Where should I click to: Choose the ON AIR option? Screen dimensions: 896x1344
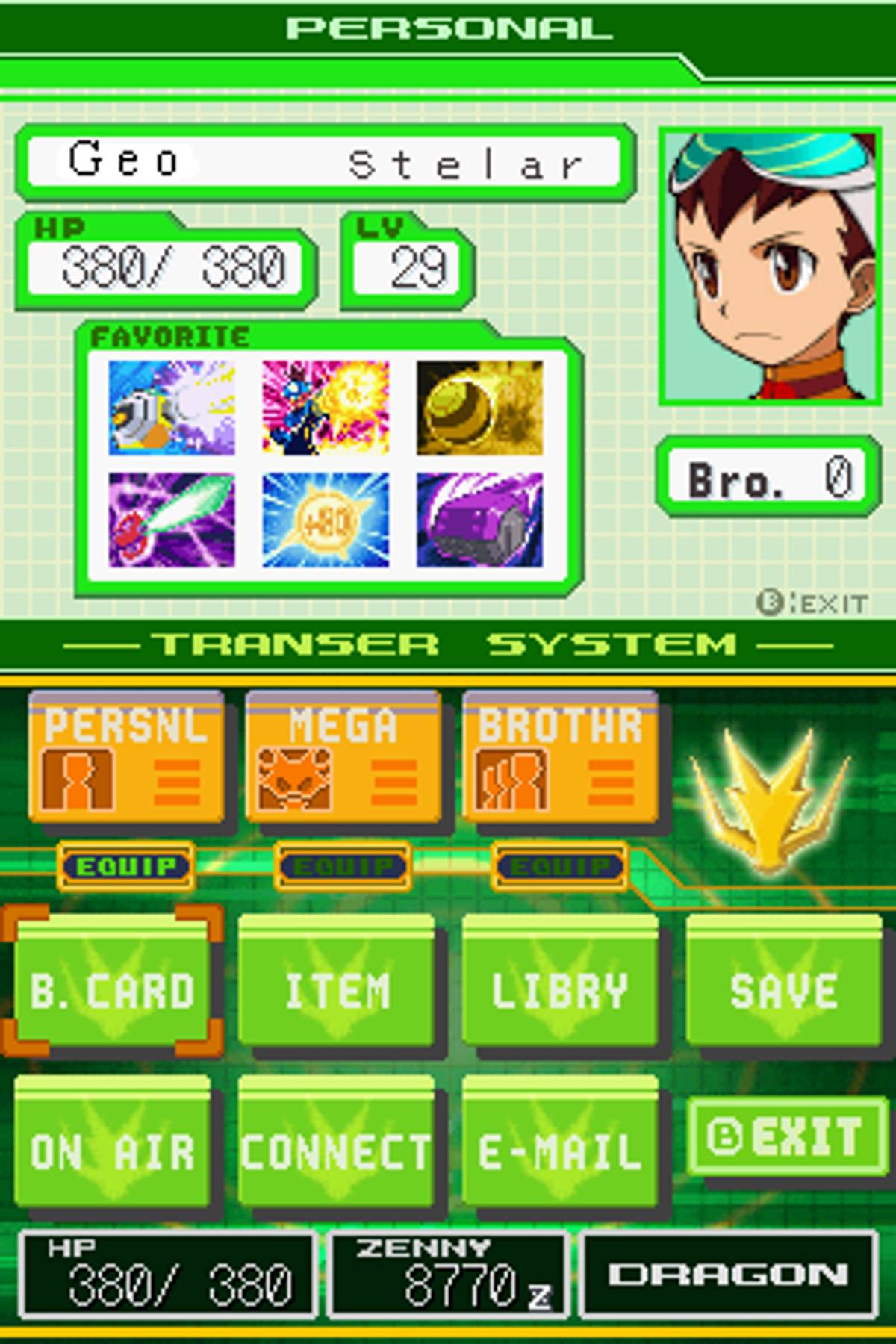coord(112,1144)
